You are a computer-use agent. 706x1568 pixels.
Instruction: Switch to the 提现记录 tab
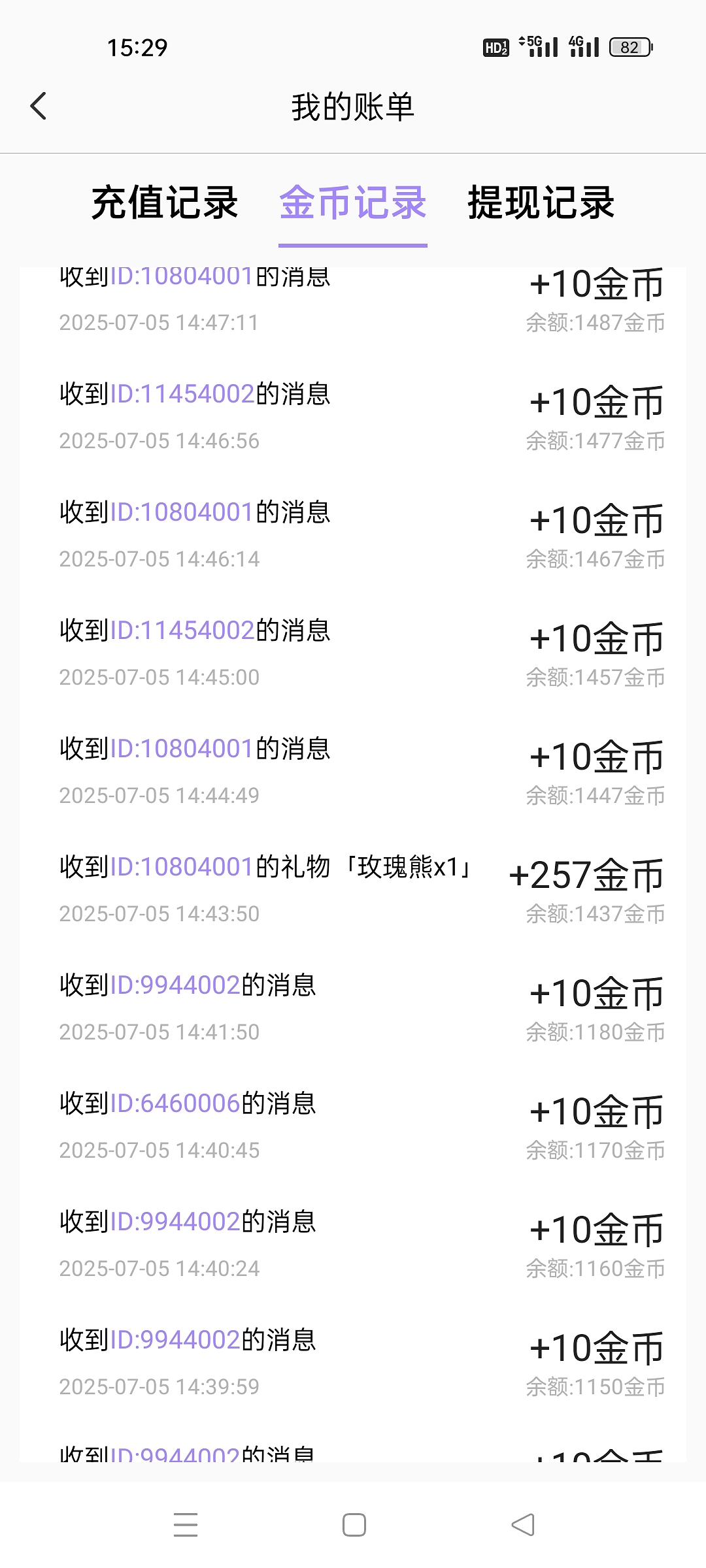pyautogui.click(x=541, y=203)
